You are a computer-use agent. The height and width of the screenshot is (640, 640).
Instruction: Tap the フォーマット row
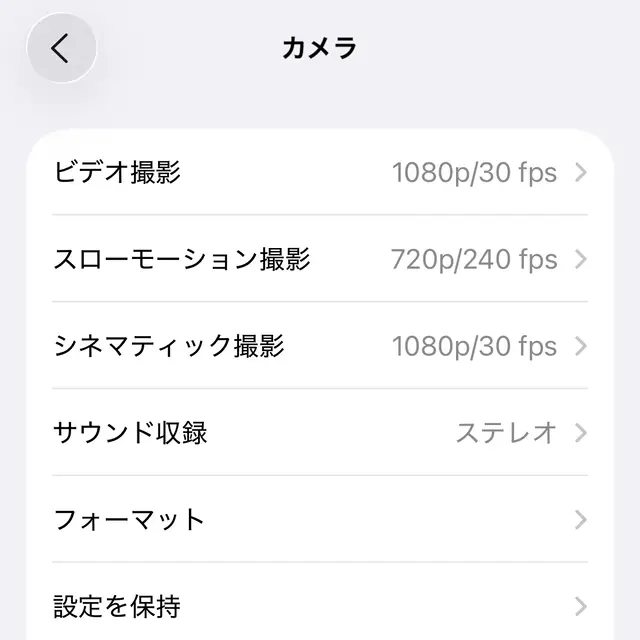320,520
